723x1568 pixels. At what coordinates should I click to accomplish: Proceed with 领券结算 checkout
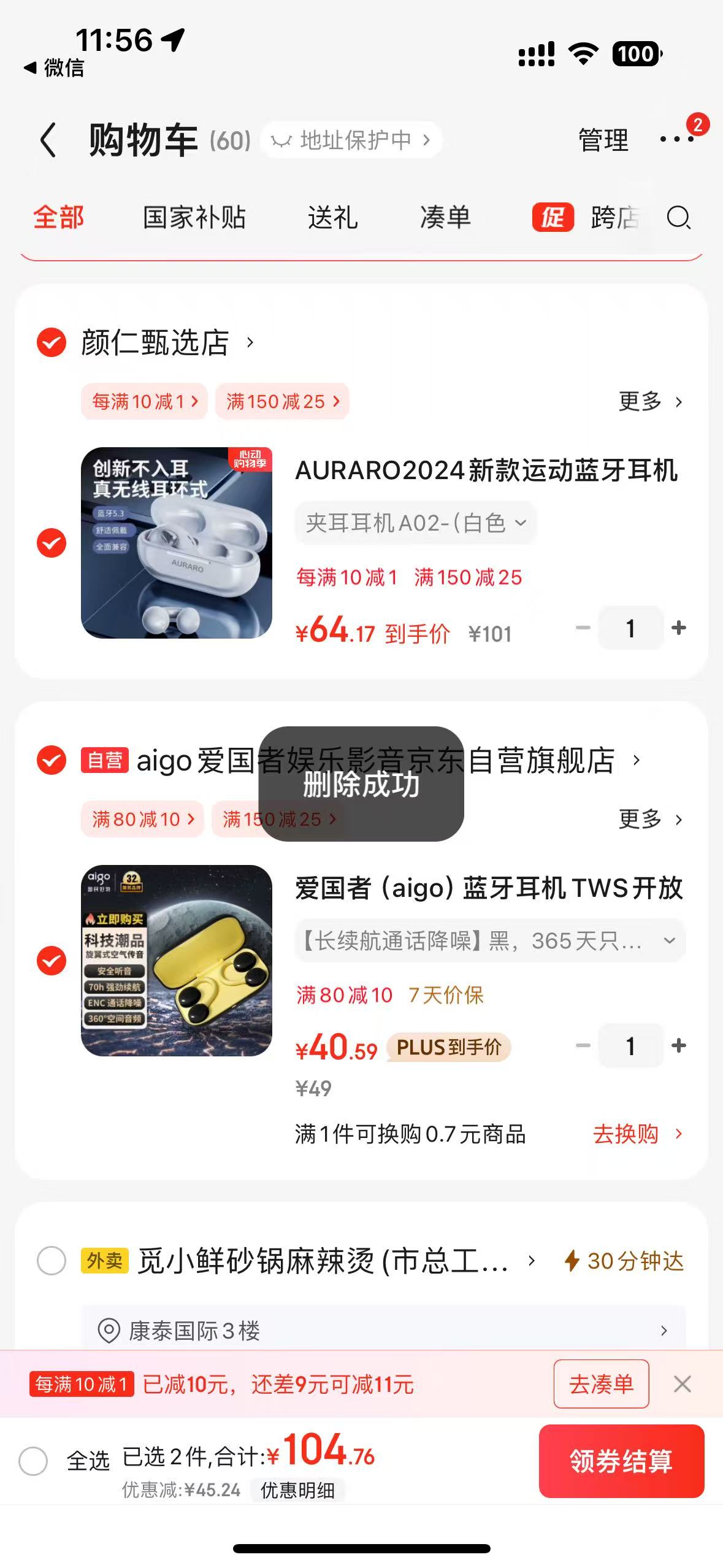pos(621,1461)
